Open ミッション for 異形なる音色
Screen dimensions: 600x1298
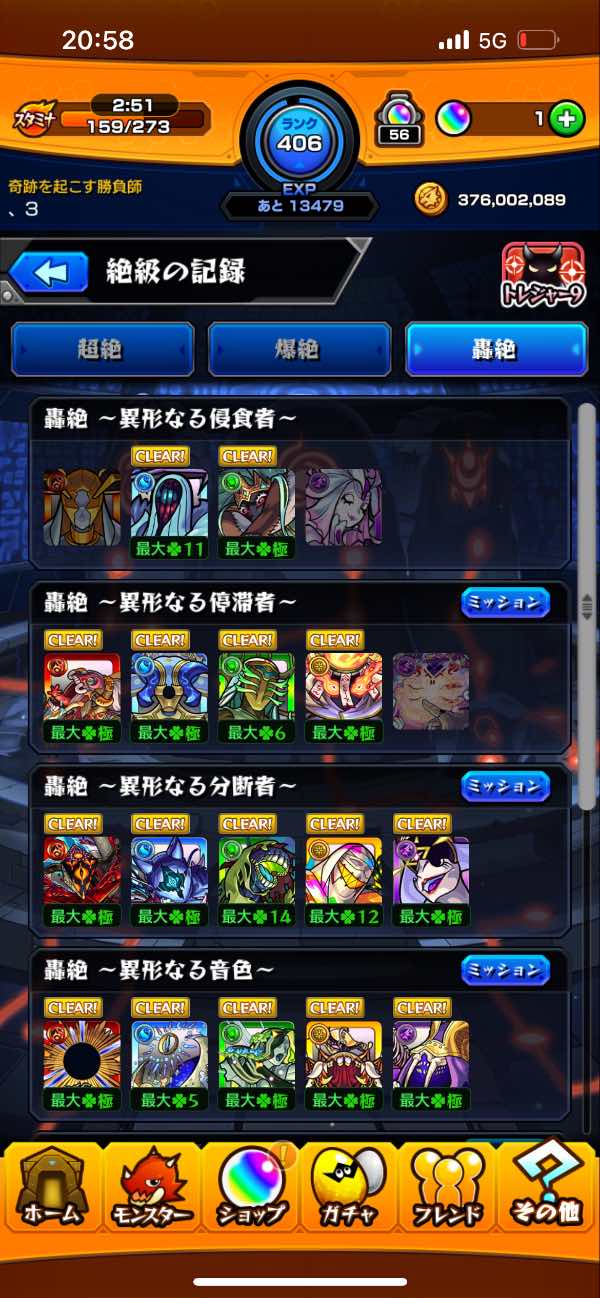[x=505, y=970]
